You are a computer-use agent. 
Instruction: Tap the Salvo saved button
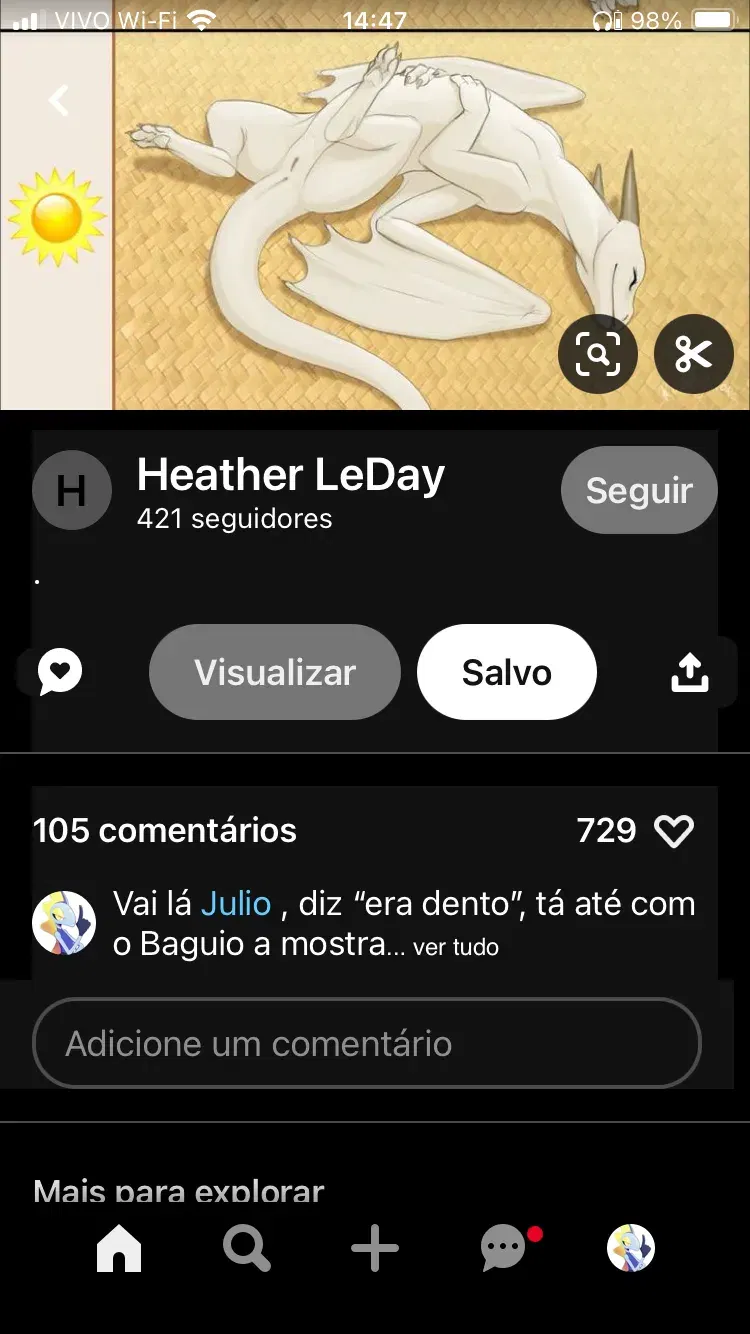[507, 672]
